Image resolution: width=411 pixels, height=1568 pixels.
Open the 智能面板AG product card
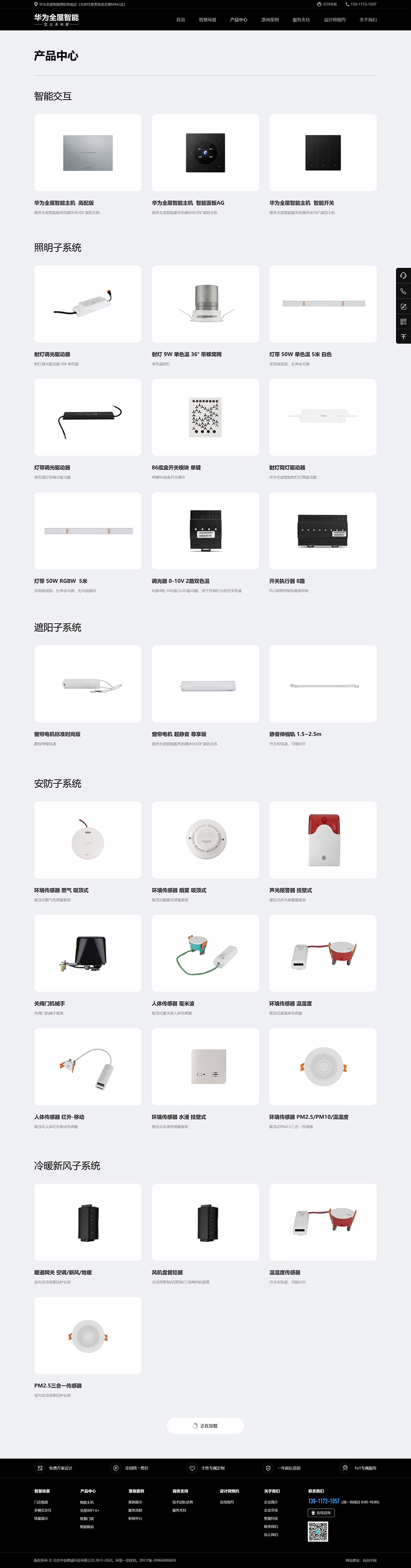(x=205, y=153)
